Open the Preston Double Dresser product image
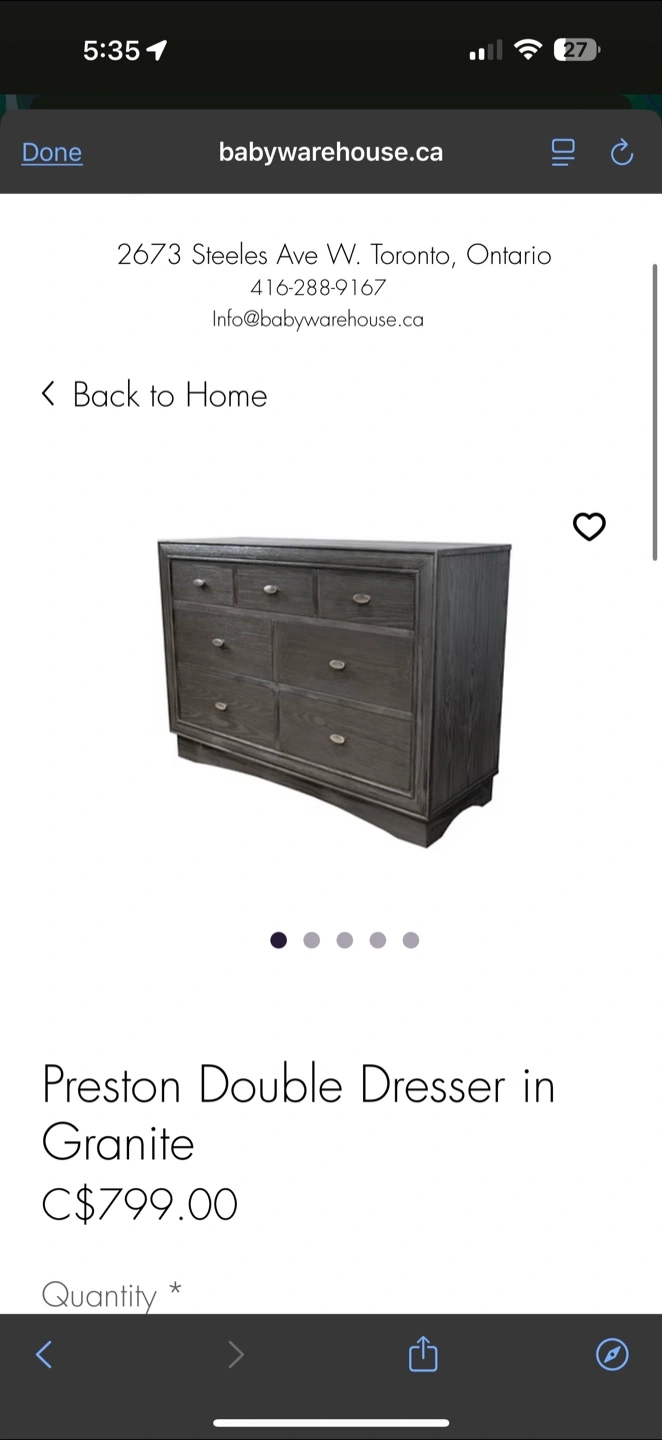662x1440 pixels. coord(334,693)
